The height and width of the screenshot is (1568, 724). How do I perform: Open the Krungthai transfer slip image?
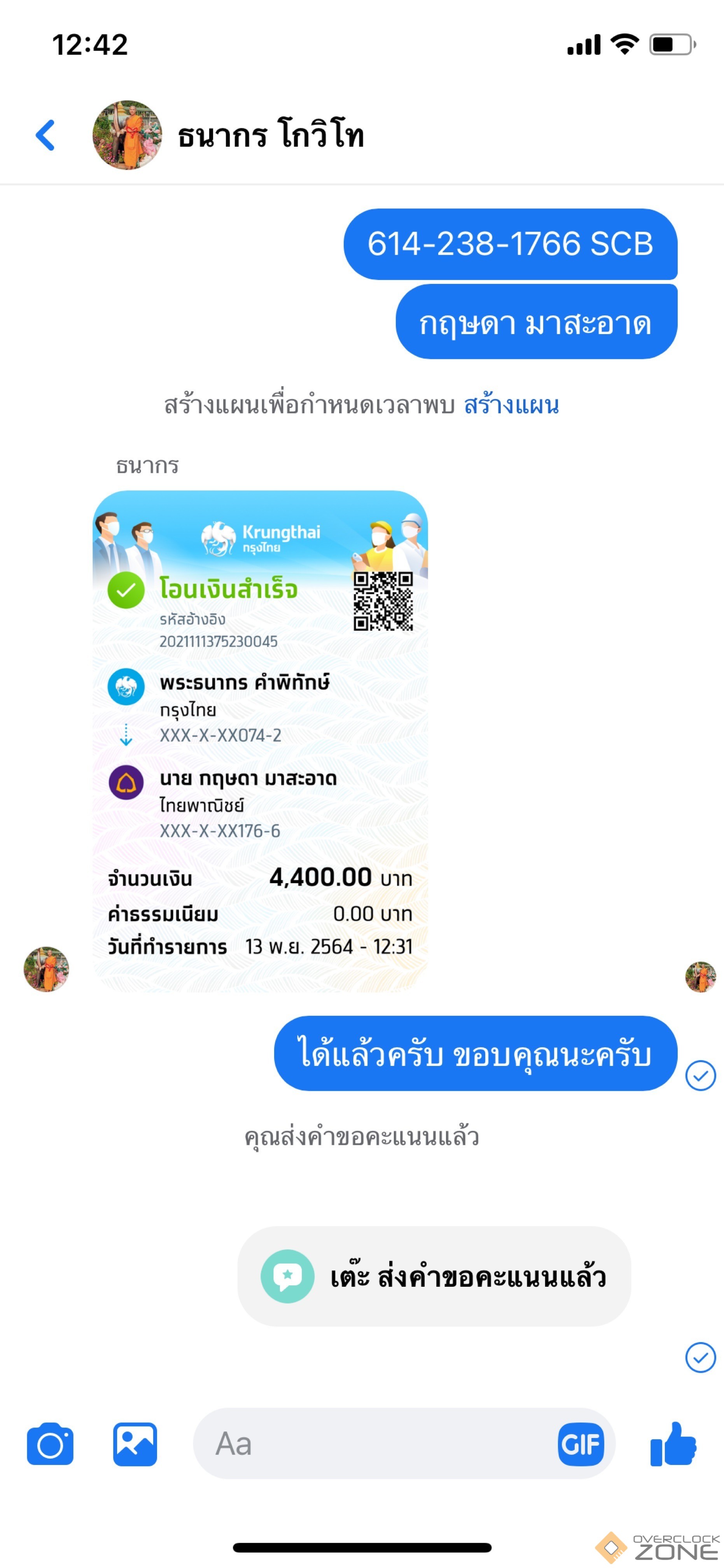coord(261,741)
